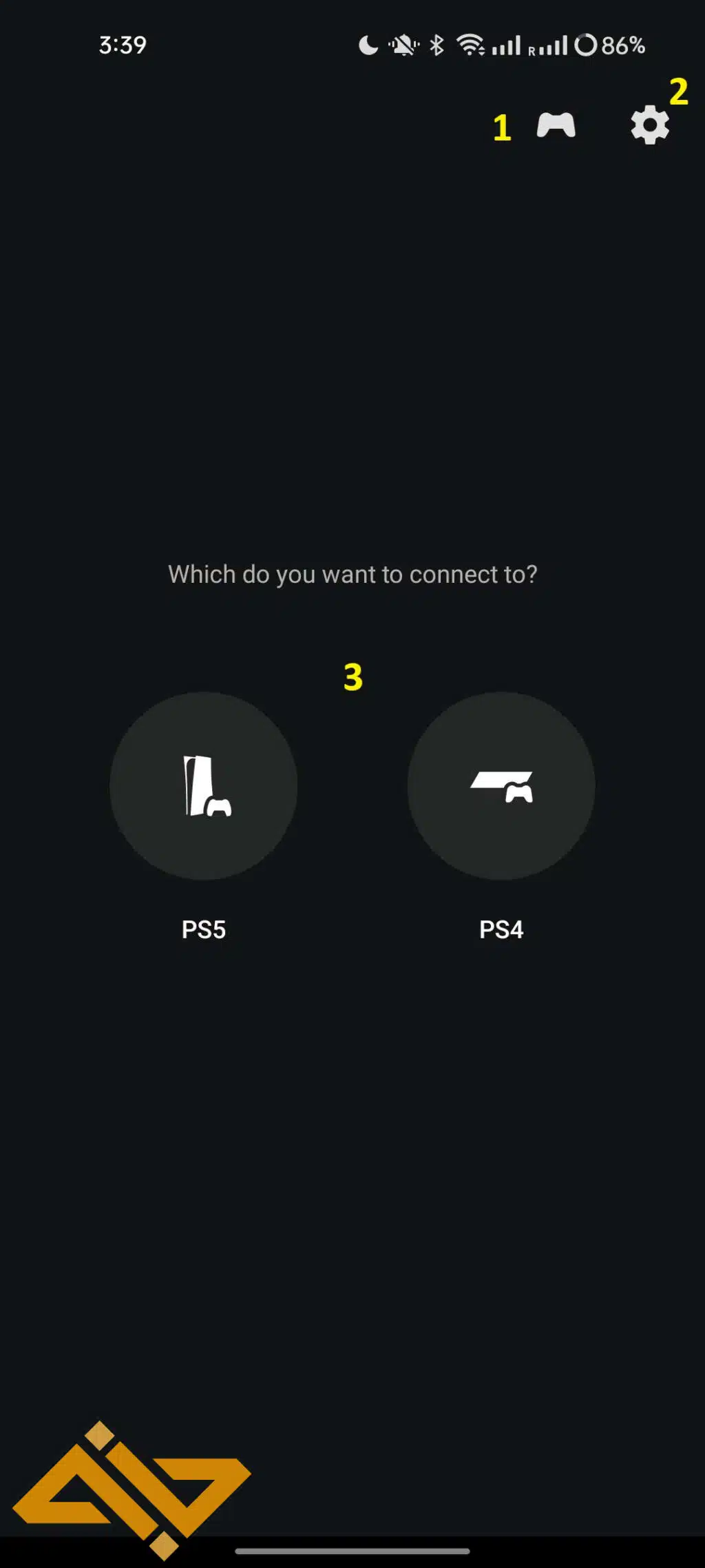Screen dimensions: 705x1568
Task: Choose the PS4 console option
Action: 501,786
